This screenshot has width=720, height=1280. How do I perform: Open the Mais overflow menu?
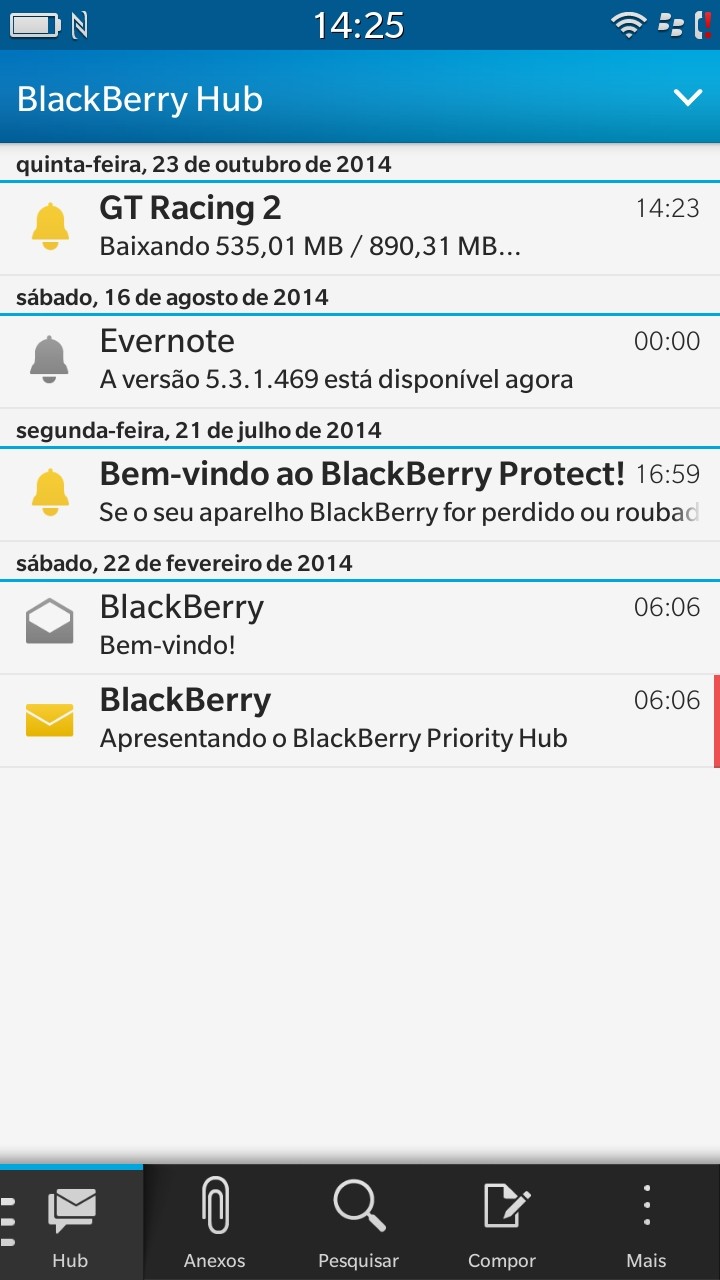pos(646,1225)
